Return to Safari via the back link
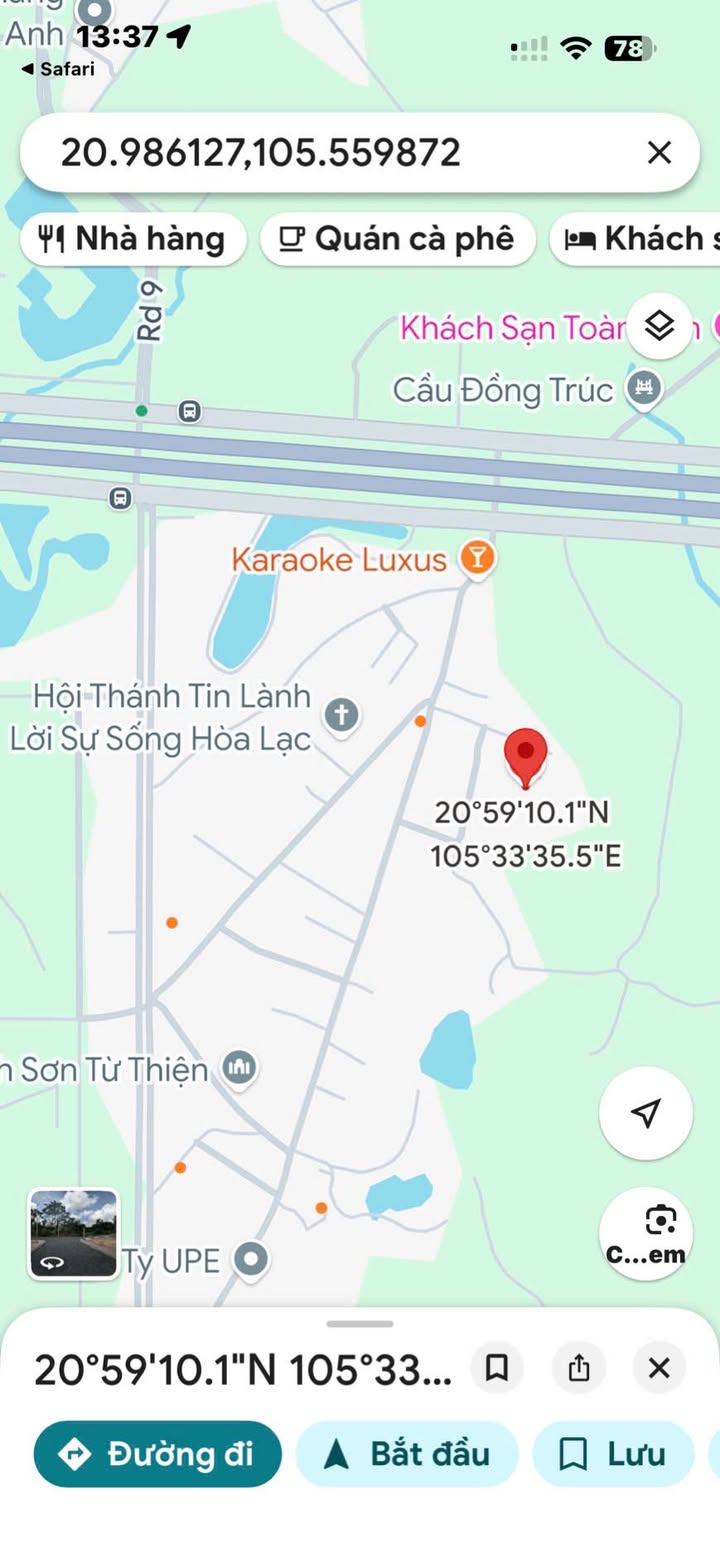This screenshot has height=1558, width=720. point(58,69)
